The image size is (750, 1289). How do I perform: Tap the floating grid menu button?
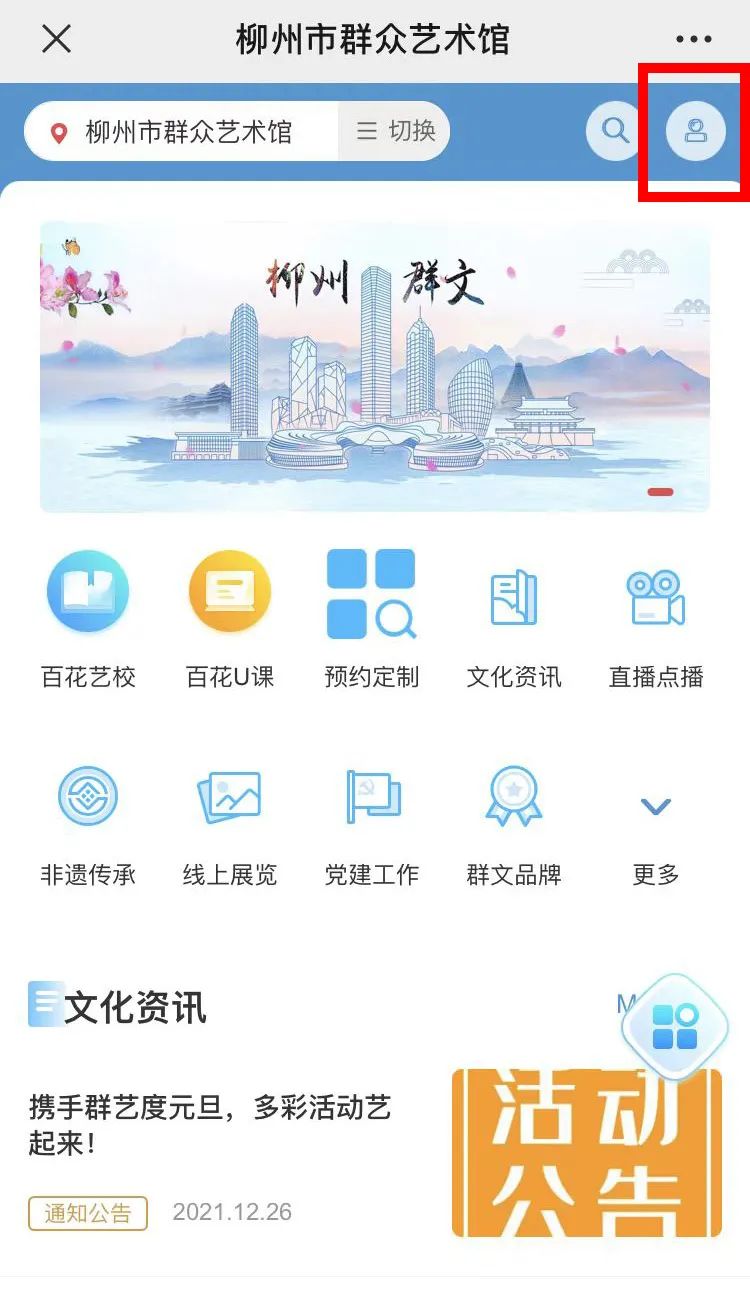[675, 1026]
